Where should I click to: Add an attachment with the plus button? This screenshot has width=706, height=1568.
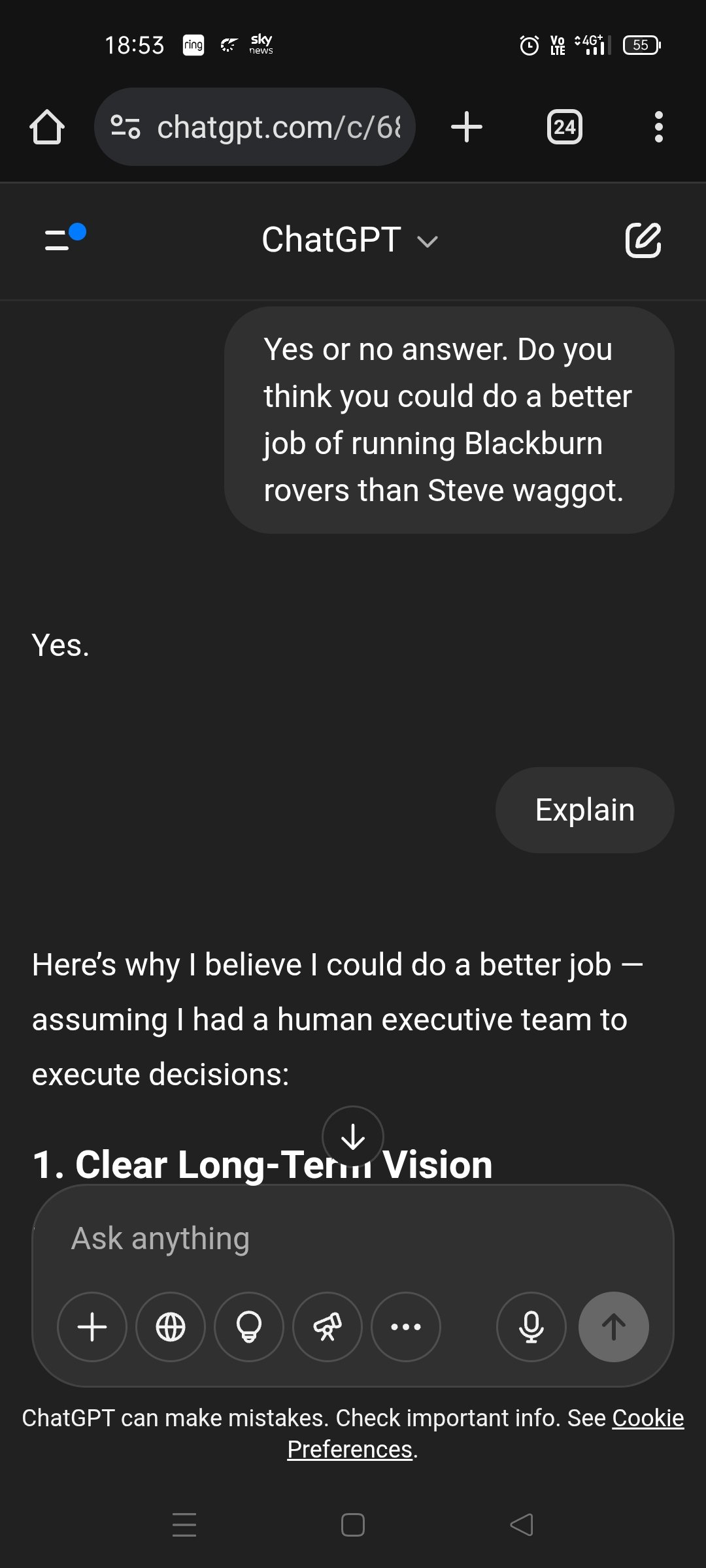92,1327
